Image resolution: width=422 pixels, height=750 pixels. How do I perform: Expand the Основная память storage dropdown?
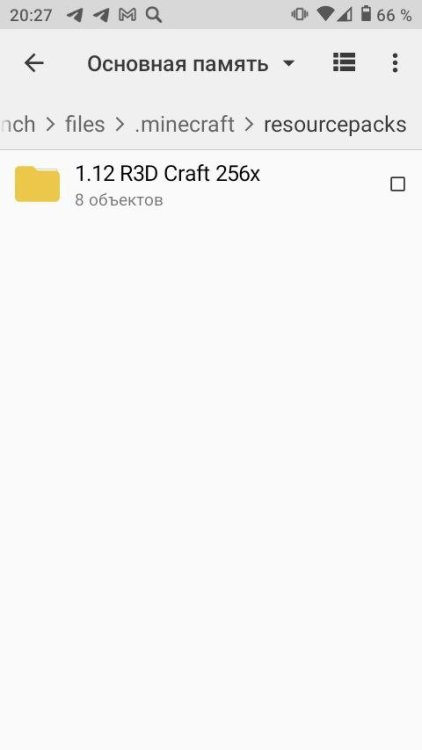click(190, 64)
